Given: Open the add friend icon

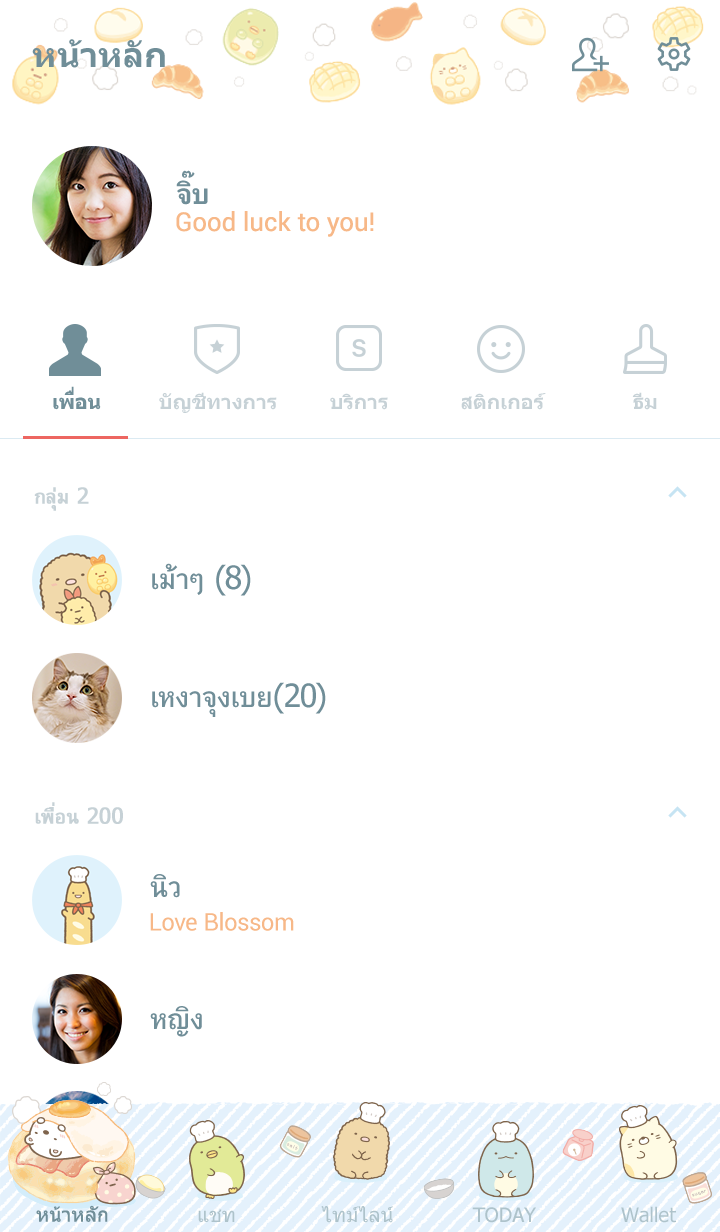Looking at the screenshot, I should click(590, 55).
